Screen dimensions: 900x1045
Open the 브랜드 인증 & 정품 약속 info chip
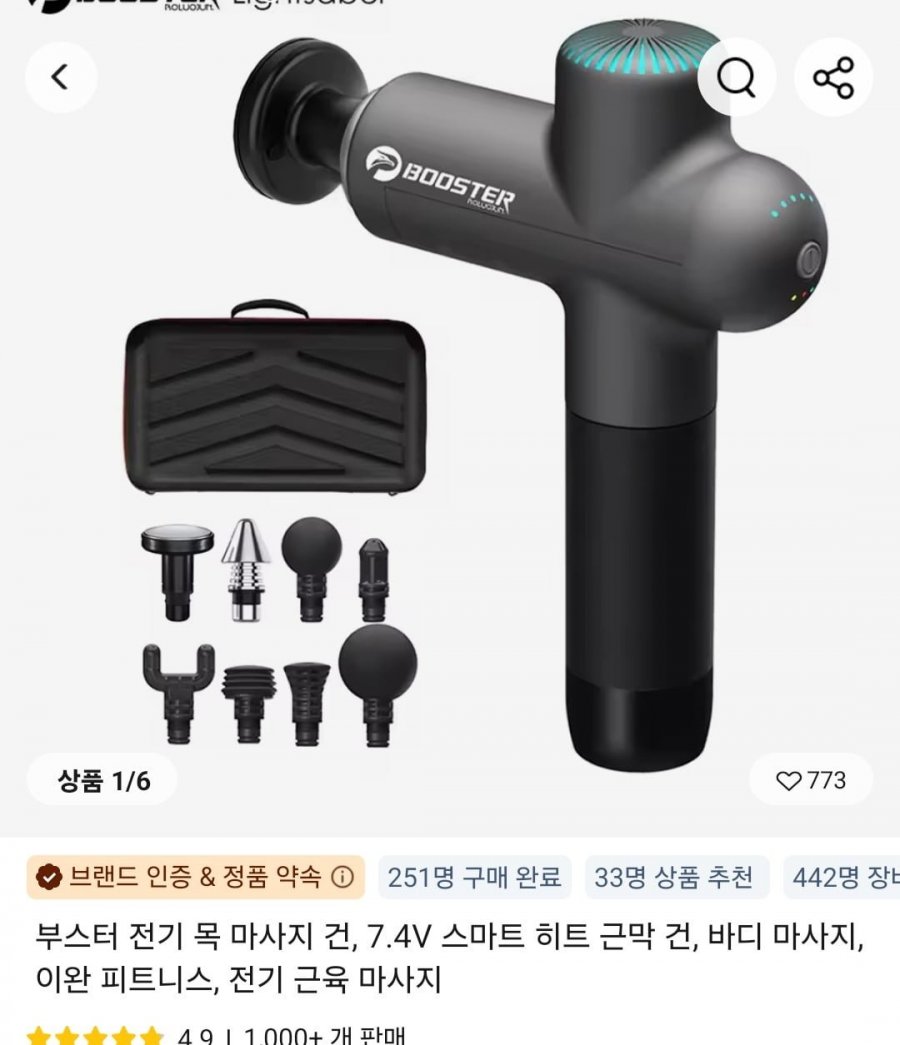[195, 878]
